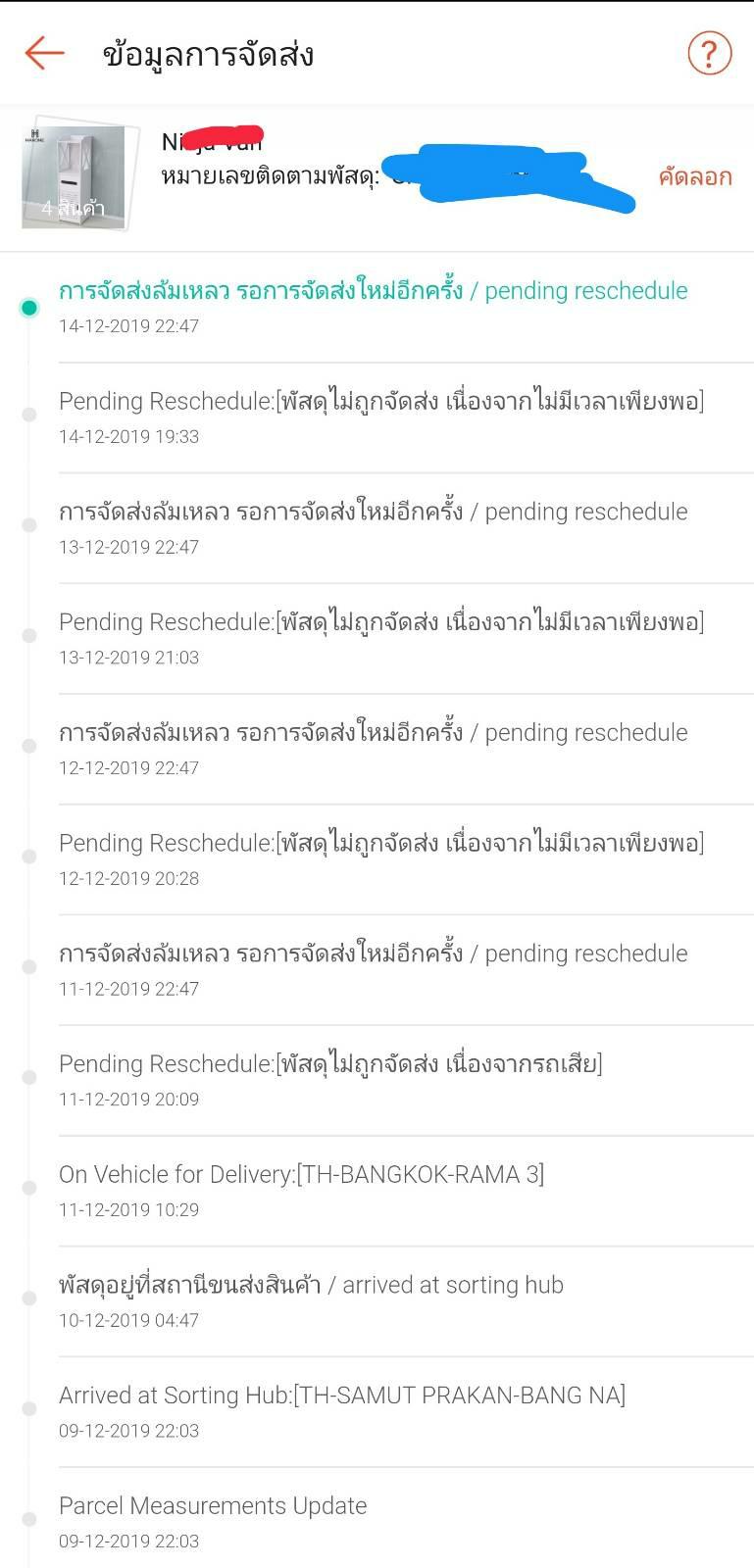Open the help question mark icon
The width and height of the screenshot is (754, 1568).
pyautogui.click(x=710, y=53)
